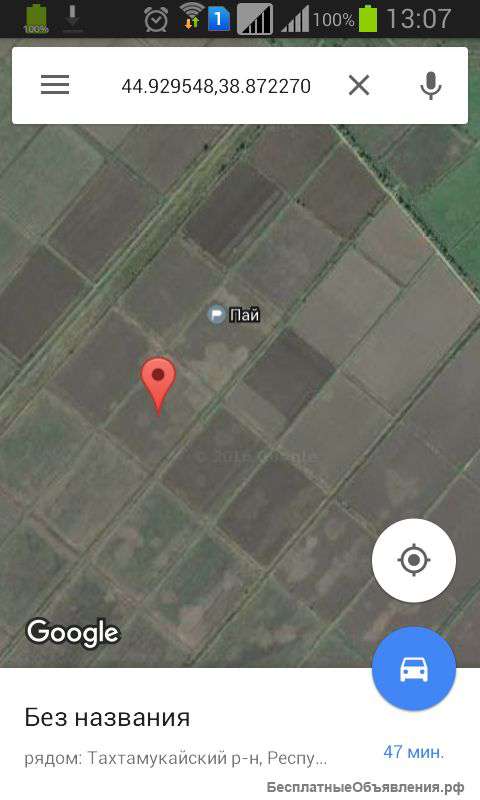Start voice search with microphone
This screenshot has width=480, height=800.
(x=431, y=85)
